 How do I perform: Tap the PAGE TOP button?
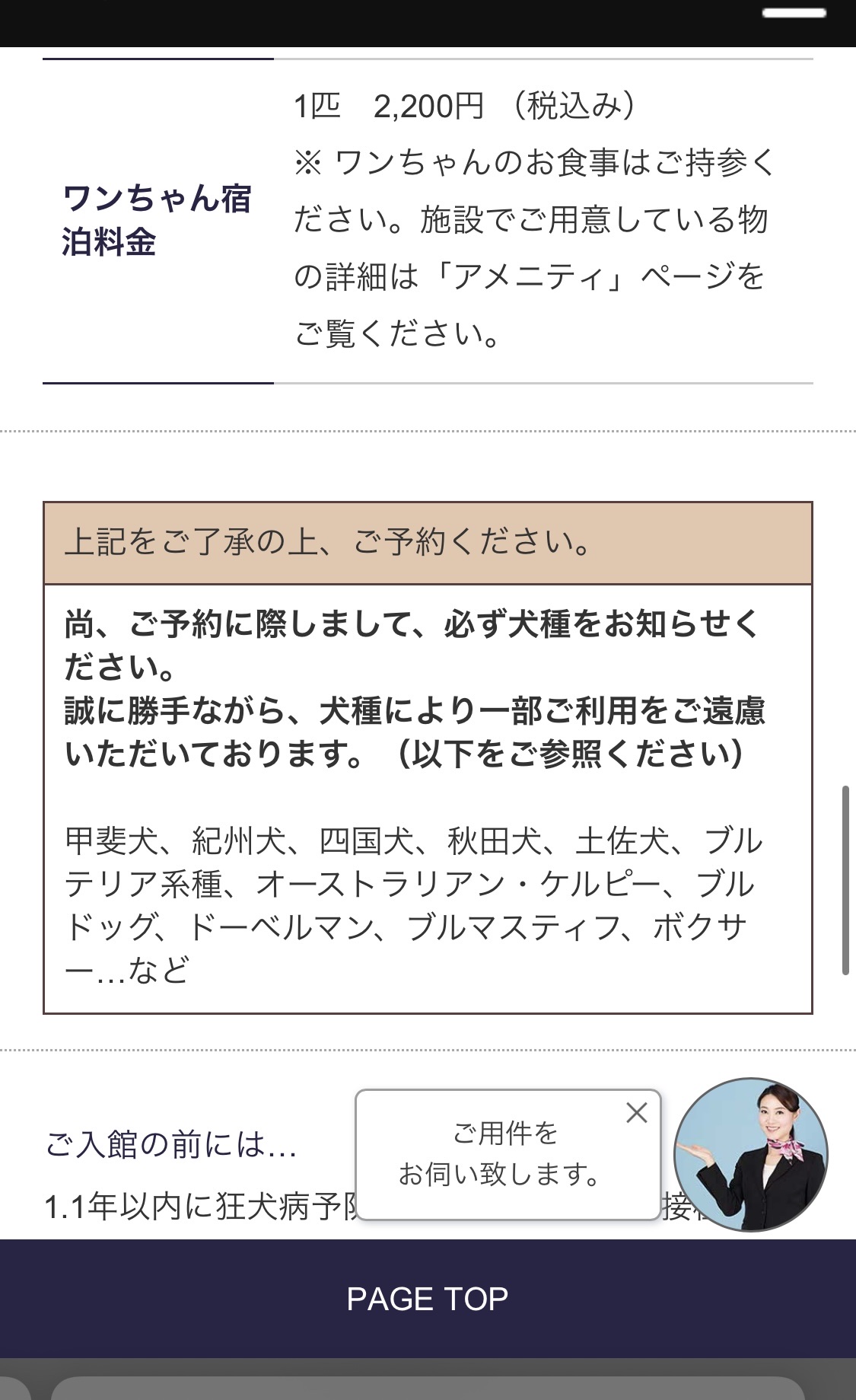pyautogui.click(x=428, y=1299)
